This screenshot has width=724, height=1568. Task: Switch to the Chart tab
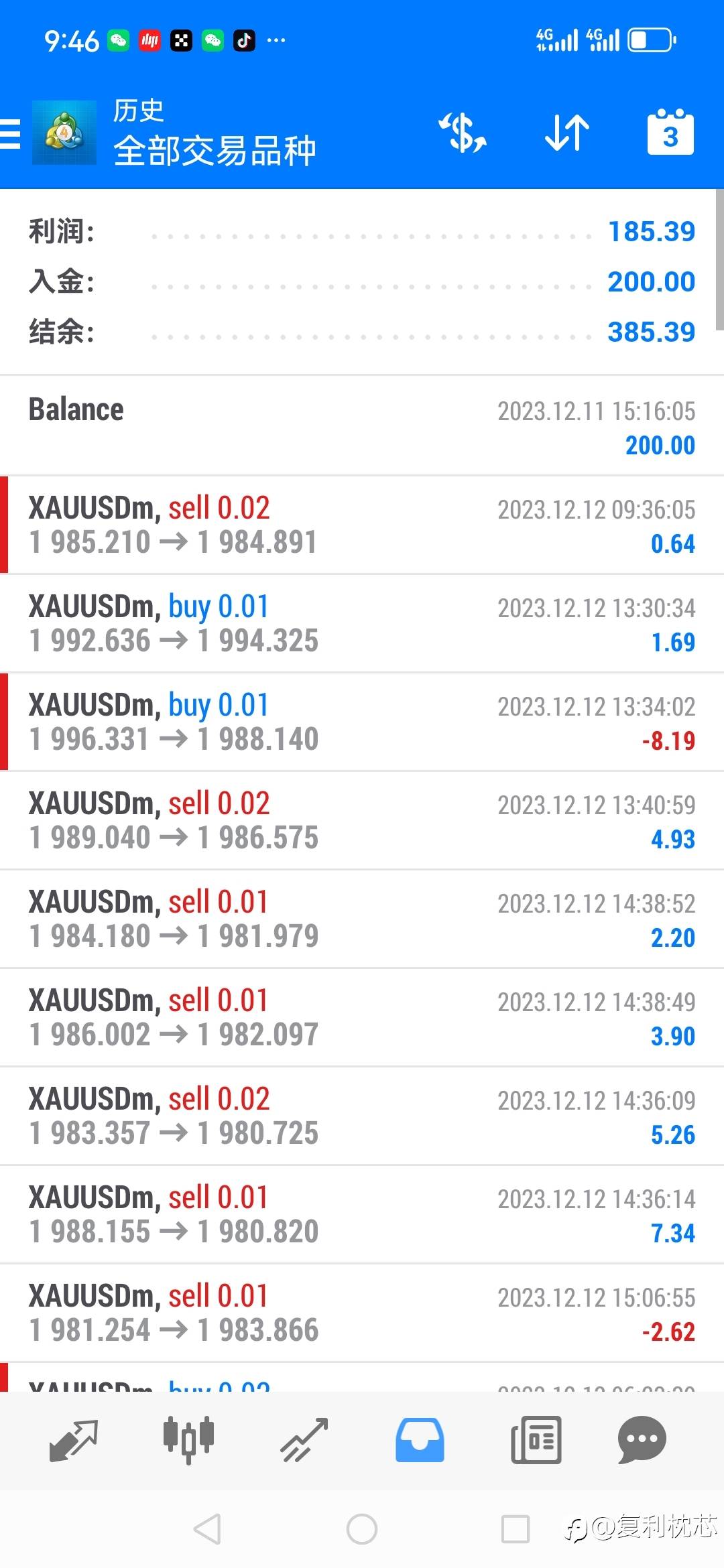pyautogui.click(x=189, y=1439)
